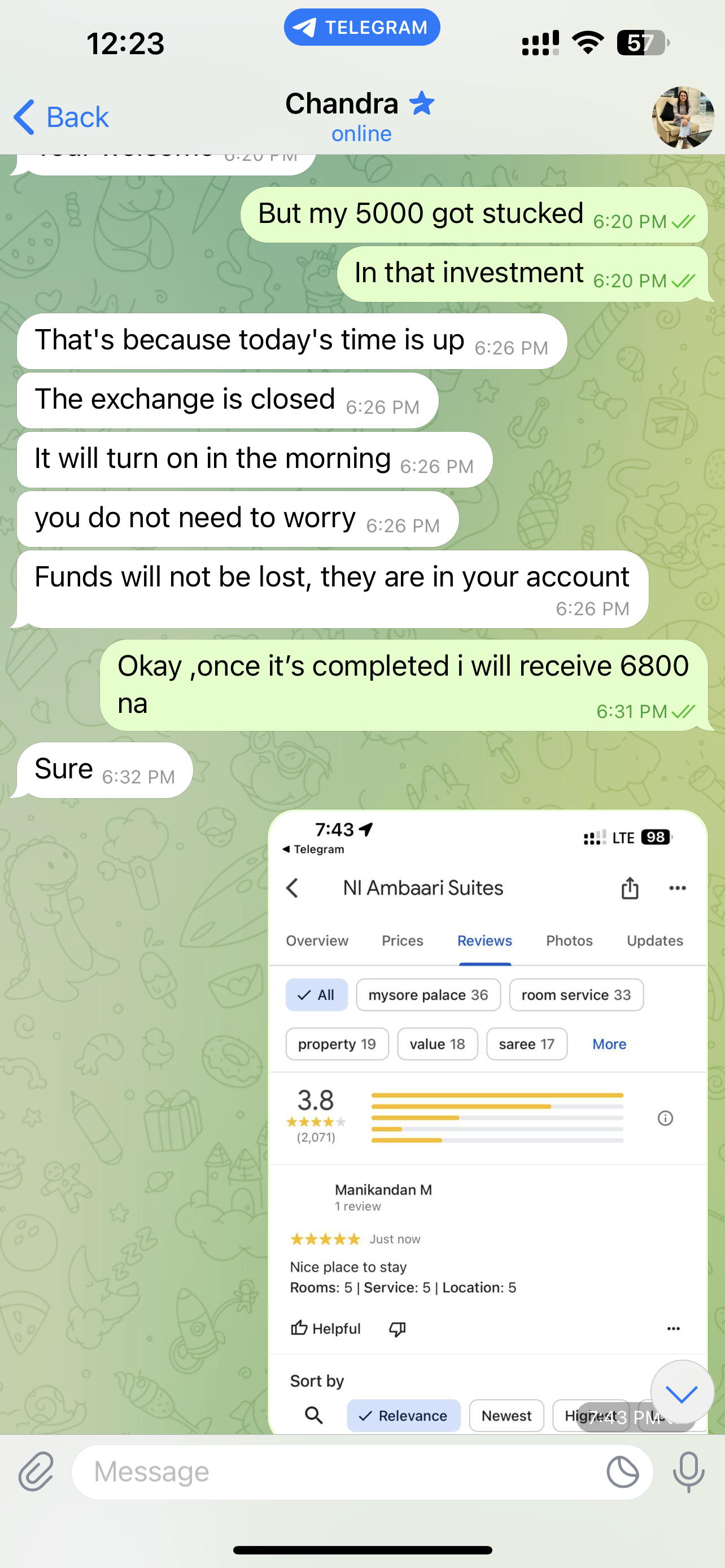Jump to the latest message
725x1568 pixels.
pos(681,1393)
